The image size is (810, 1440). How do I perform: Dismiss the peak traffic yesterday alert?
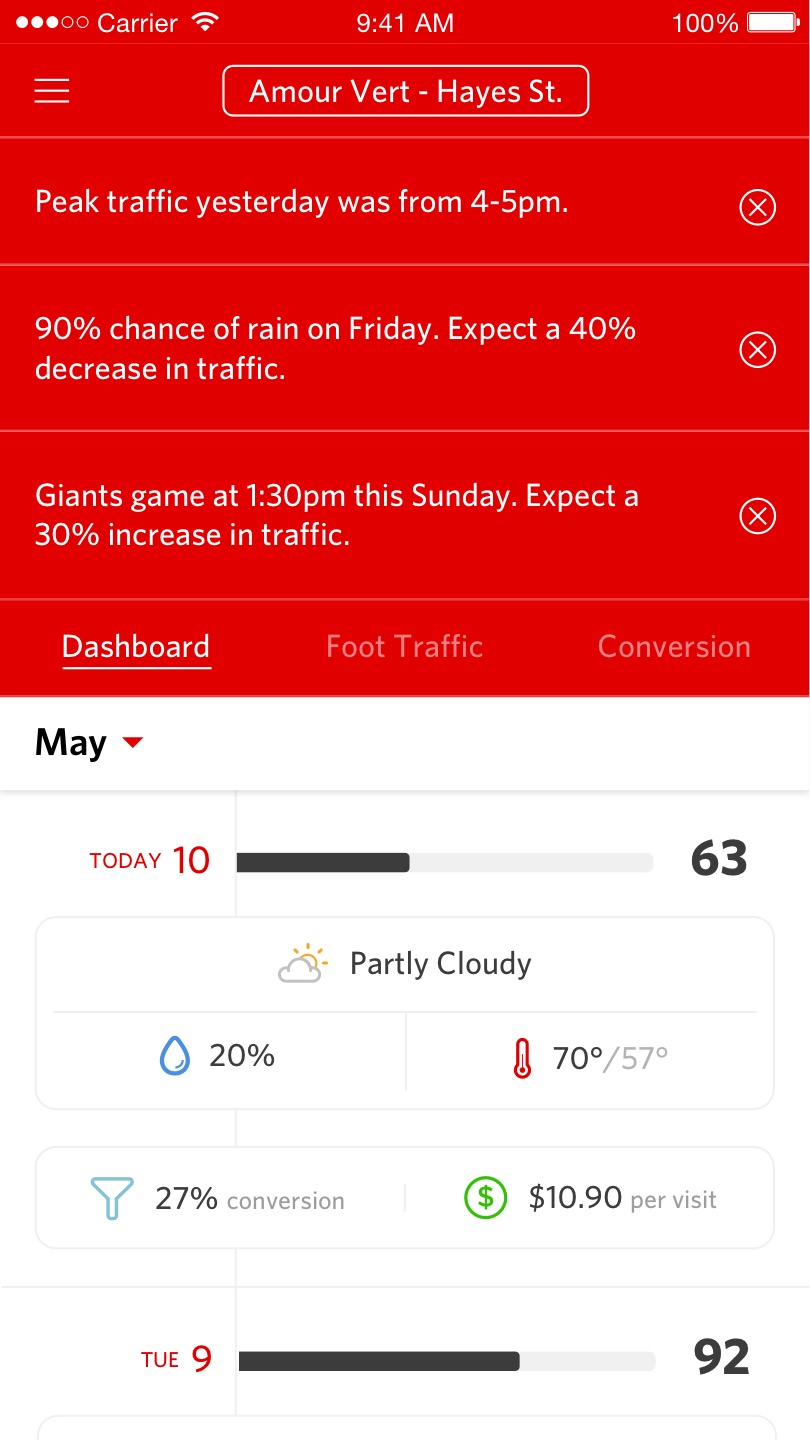pos(757,207)
